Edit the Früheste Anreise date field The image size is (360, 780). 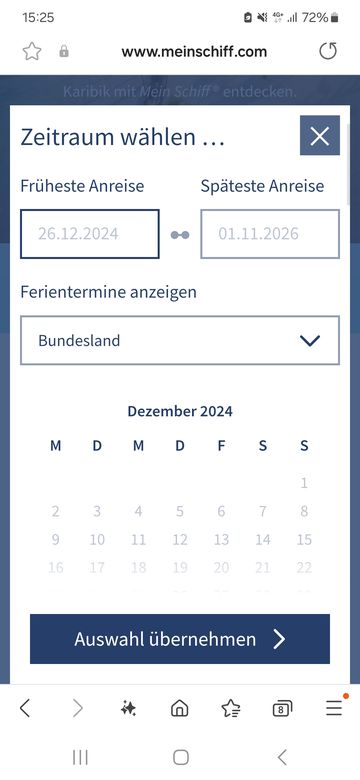[90, 234]
